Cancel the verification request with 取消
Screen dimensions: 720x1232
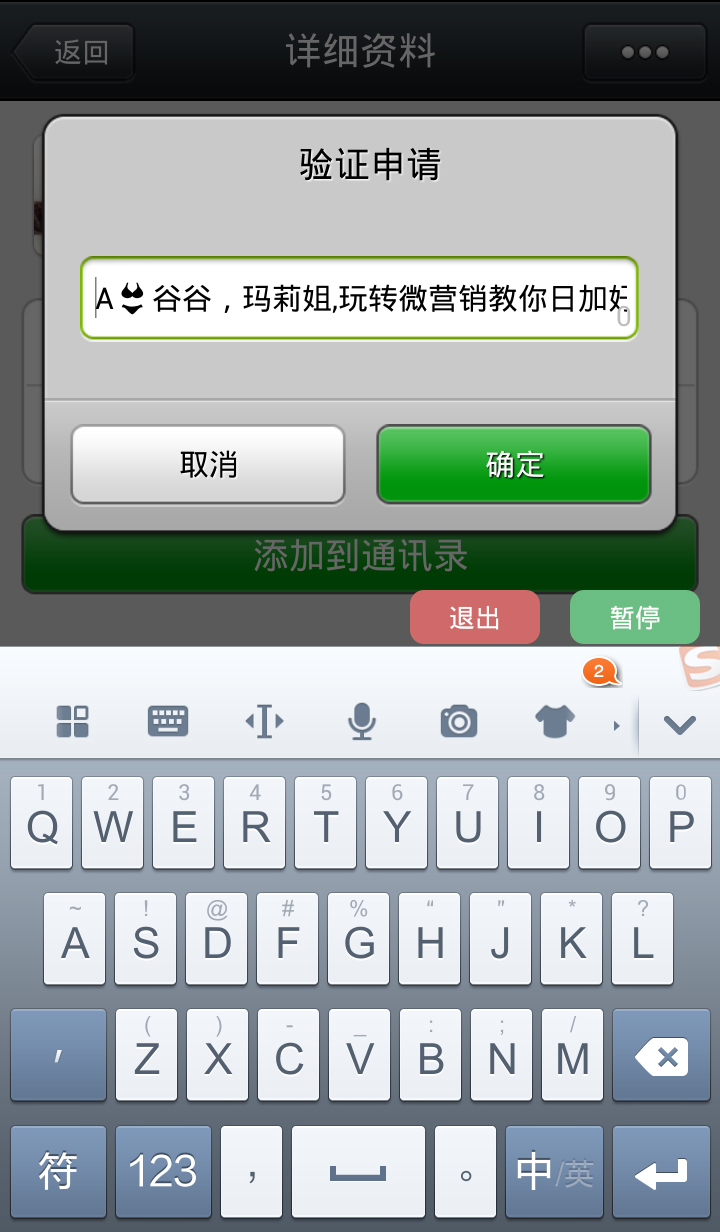pyautogui.click(x=208, y=464)
